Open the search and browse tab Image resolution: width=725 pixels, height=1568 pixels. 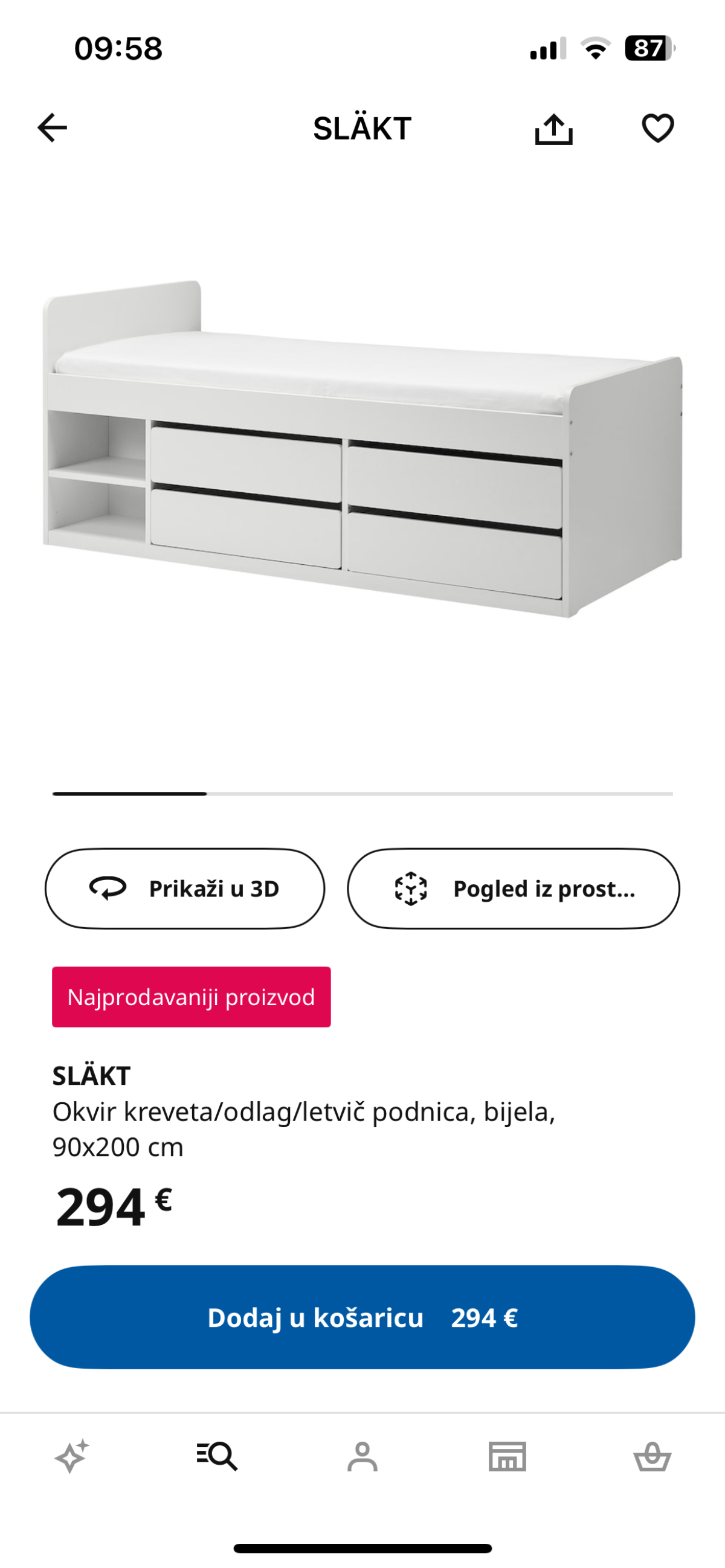[x=217, y=1456]
